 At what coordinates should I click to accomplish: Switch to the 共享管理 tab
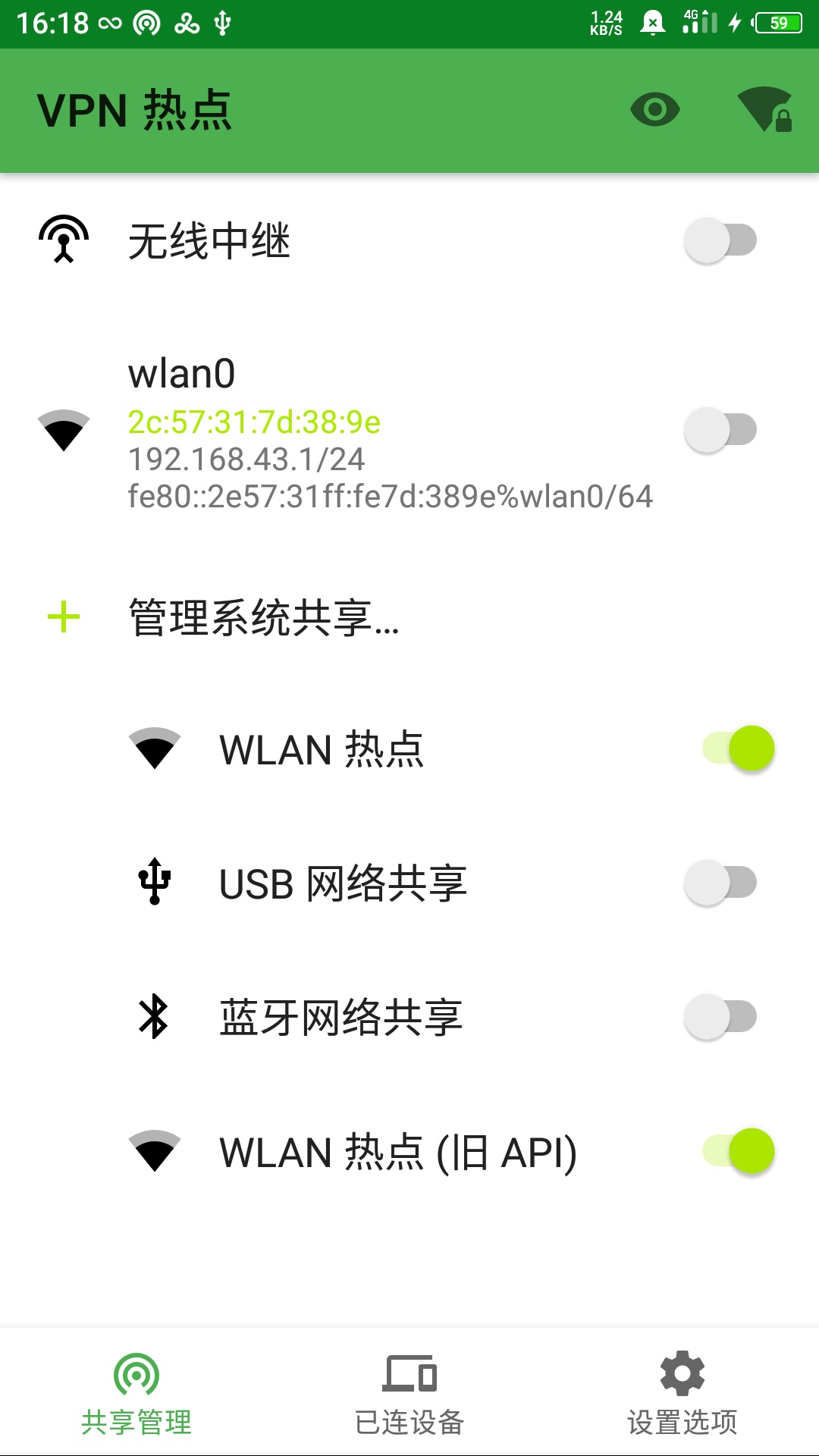(136, 1394)
